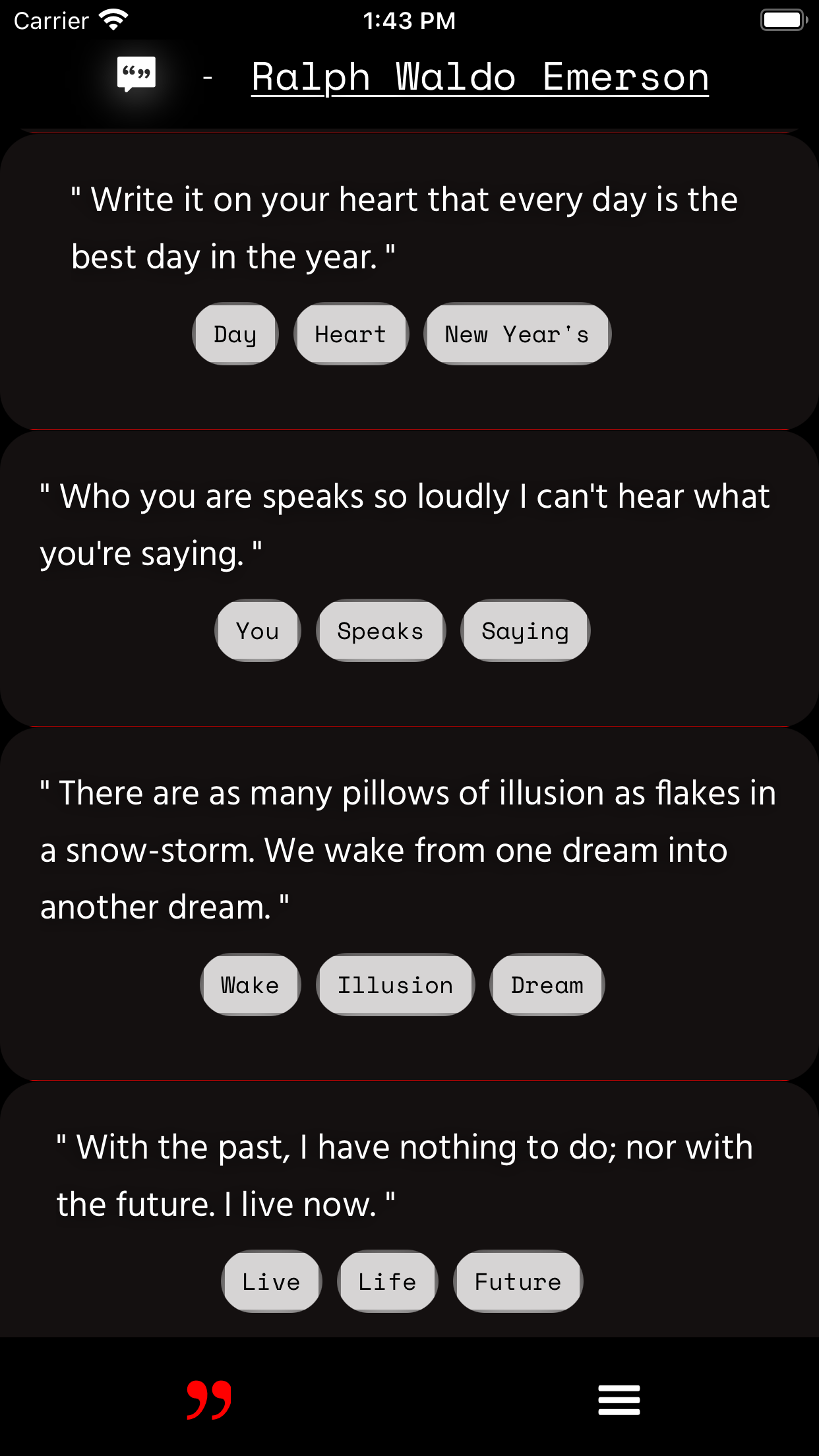
Task: Switch to the red quotes tab
Action: pos(208,1399)
